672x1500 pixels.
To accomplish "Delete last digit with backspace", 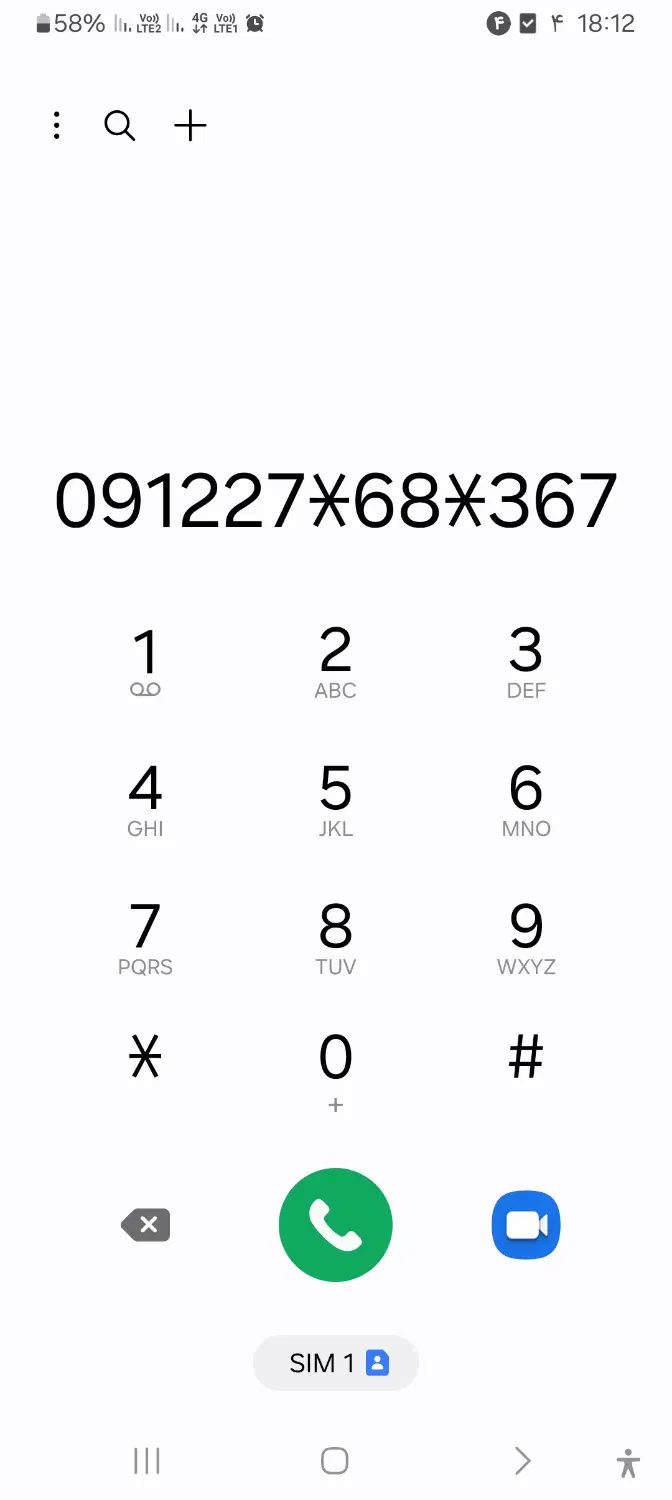I will click(146, 1225).
